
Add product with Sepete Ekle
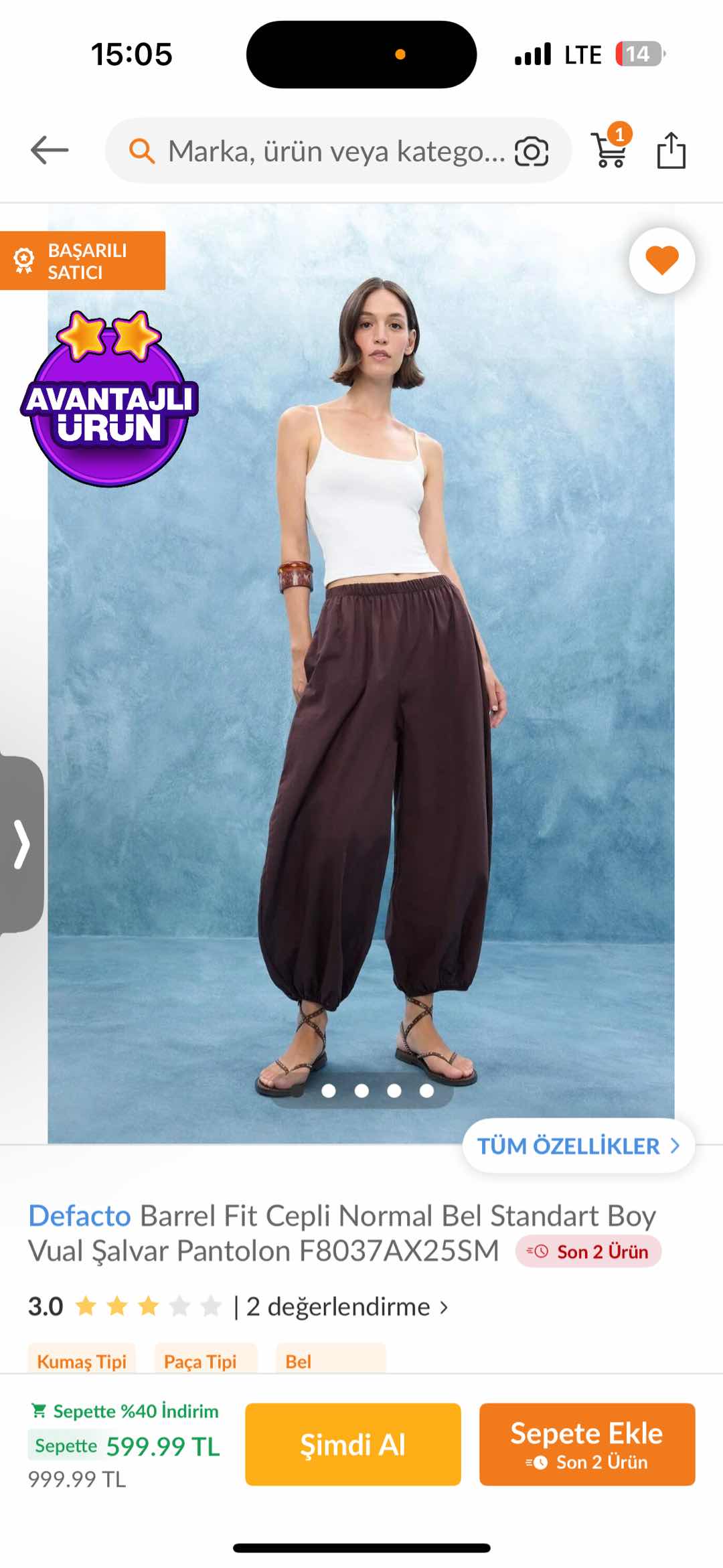[x=586, y=1444]
